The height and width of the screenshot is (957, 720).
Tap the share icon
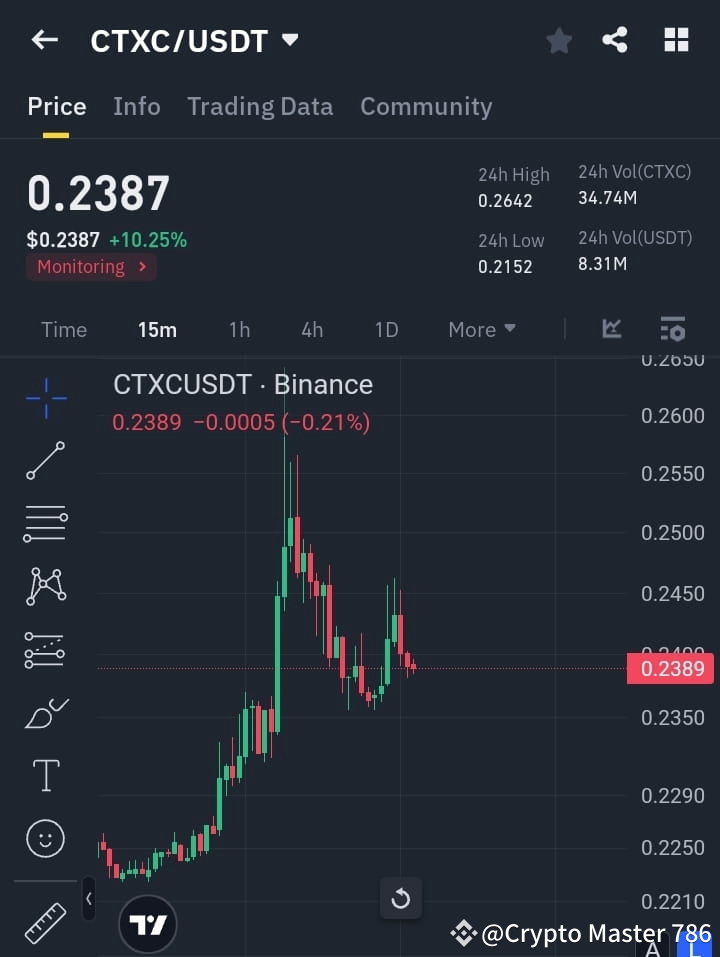(615, 40)
